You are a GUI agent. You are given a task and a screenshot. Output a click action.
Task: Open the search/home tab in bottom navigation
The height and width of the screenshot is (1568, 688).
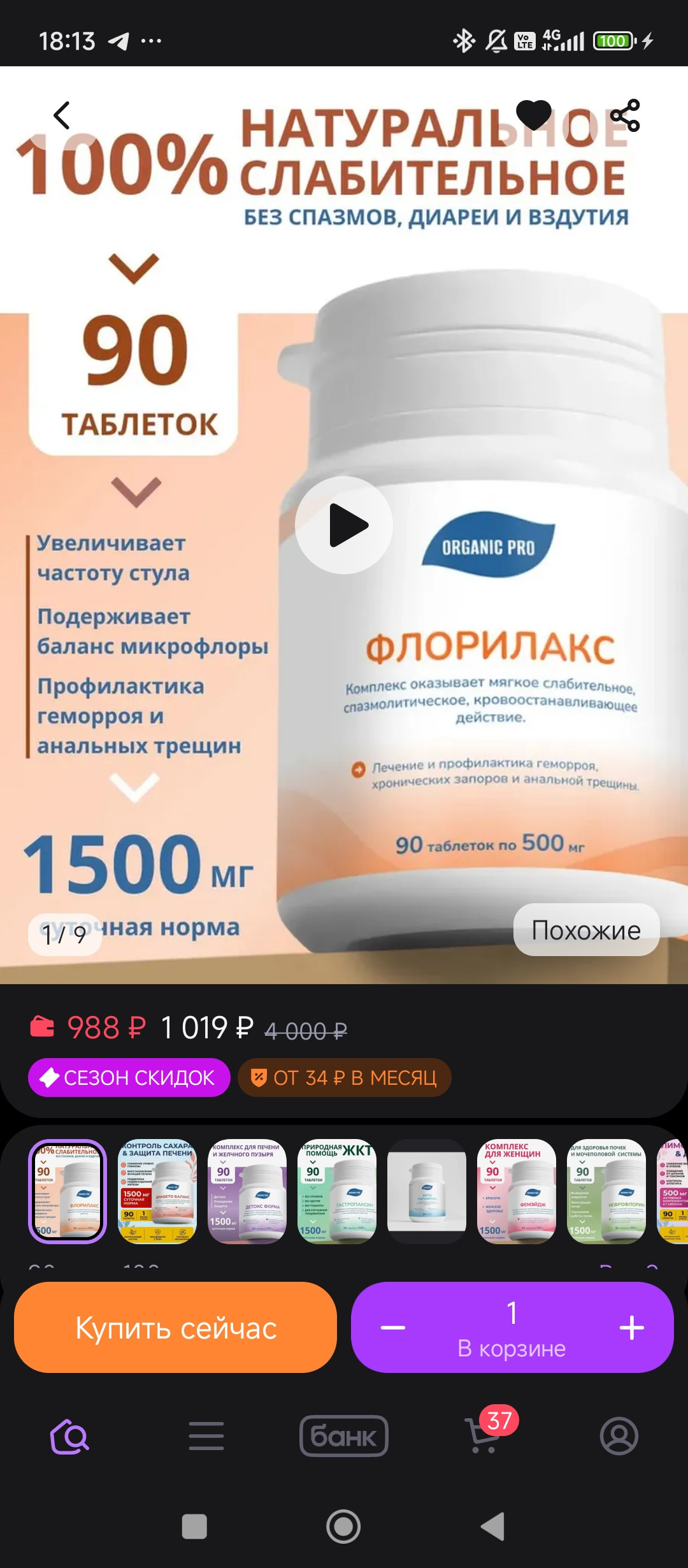(70, 1436)
